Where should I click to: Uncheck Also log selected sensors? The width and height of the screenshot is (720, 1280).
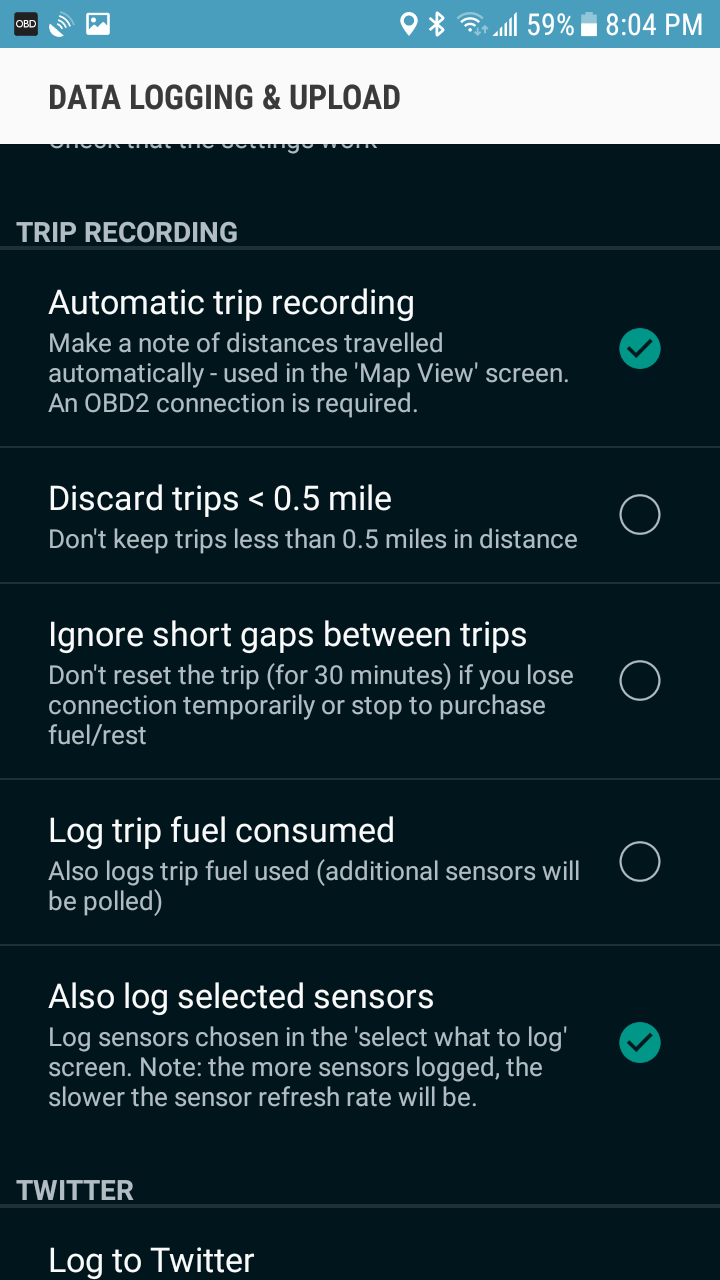(639, 1042)
